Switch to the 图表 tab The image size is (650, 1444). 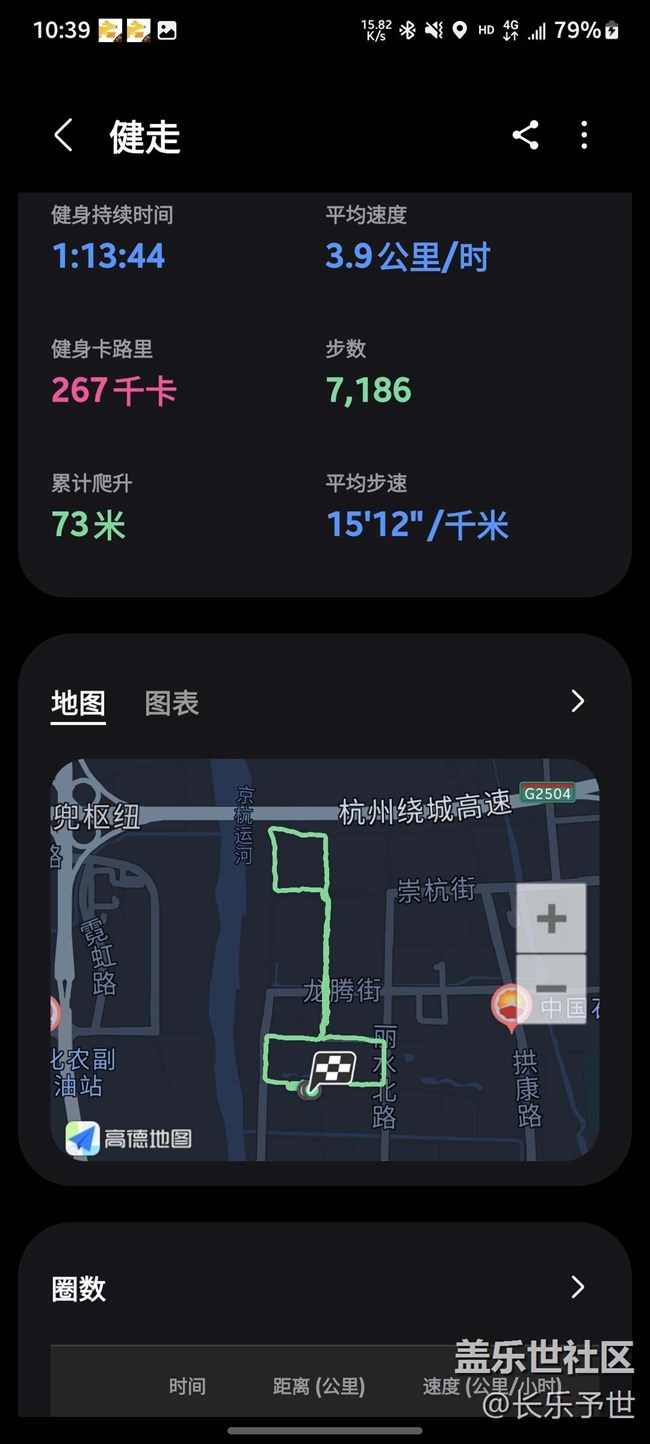click(x=172, y=703)
